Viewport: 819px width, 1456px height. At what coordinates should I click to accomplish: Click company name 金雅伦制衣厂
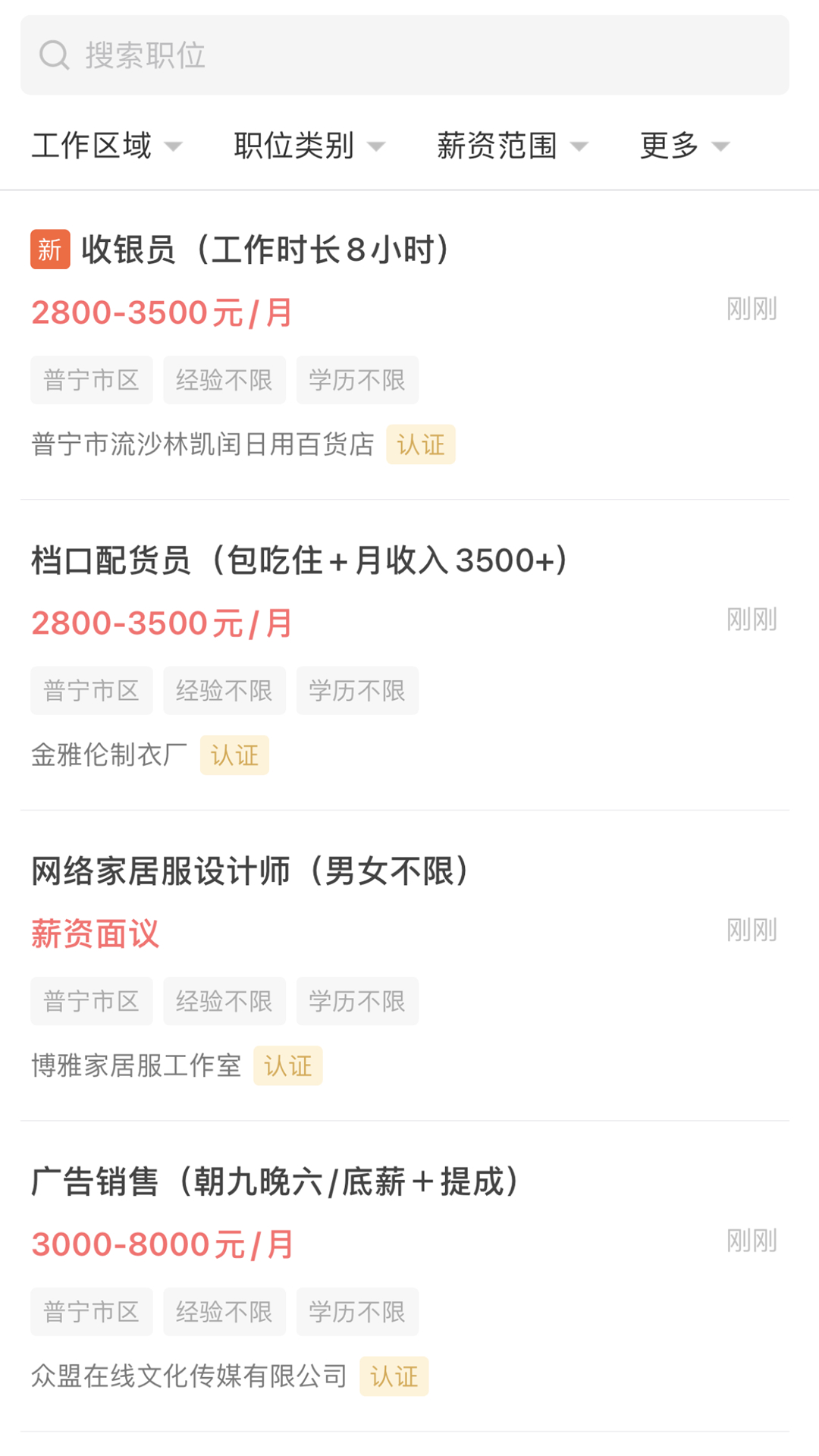point(106,754)
